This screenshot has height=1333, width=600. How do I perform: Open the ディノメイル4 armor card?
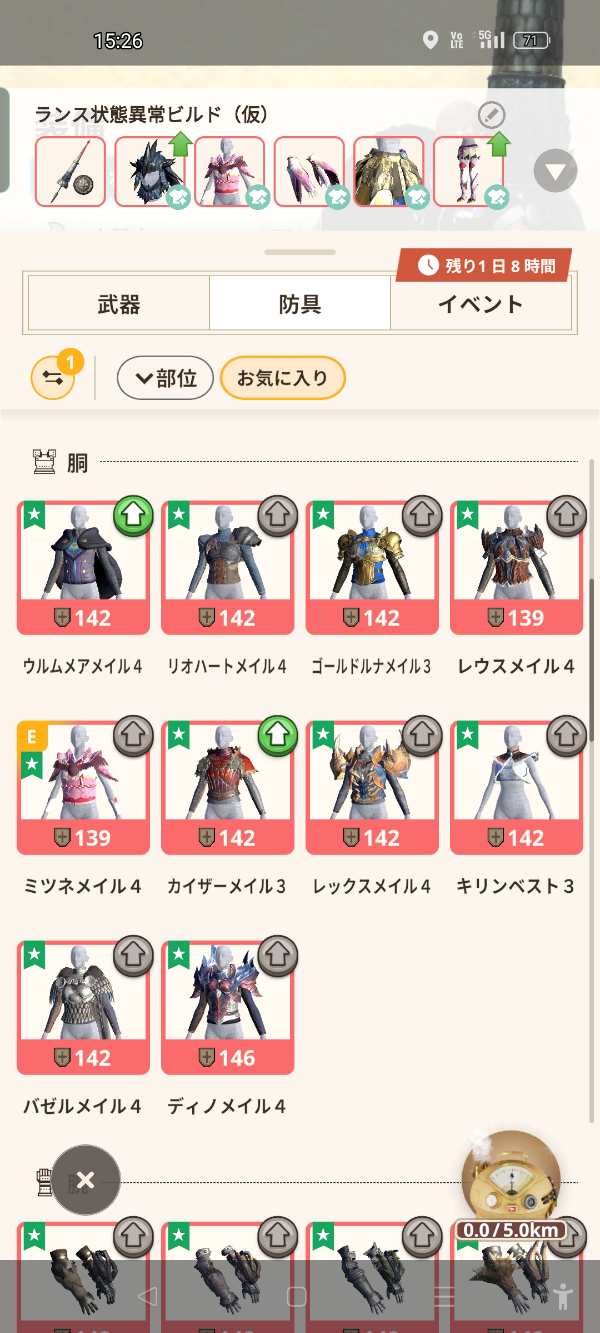coord(227,1008)
